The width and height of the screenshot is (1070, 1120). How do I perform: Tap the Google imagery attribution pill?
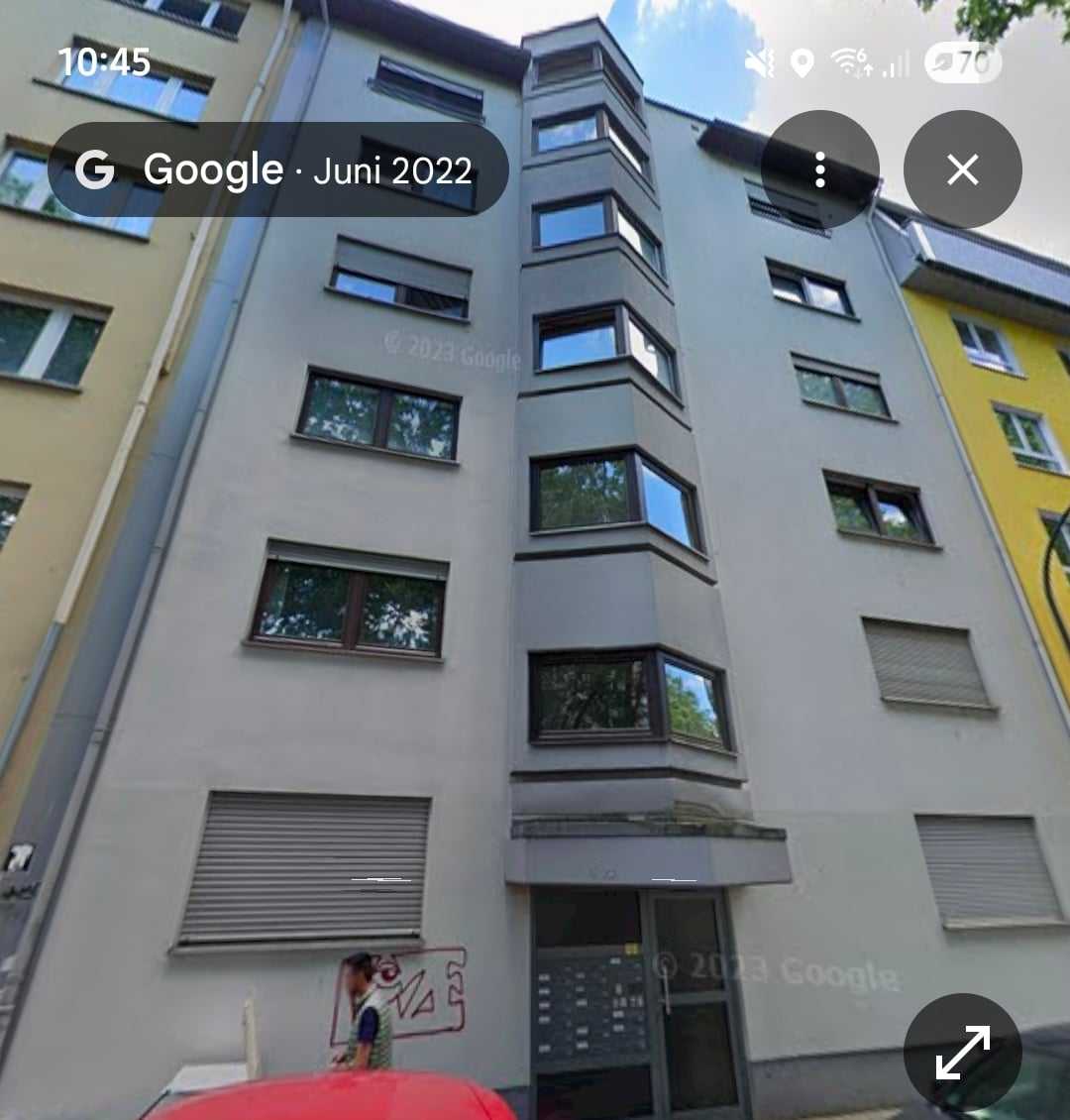(x=277, y=169)
